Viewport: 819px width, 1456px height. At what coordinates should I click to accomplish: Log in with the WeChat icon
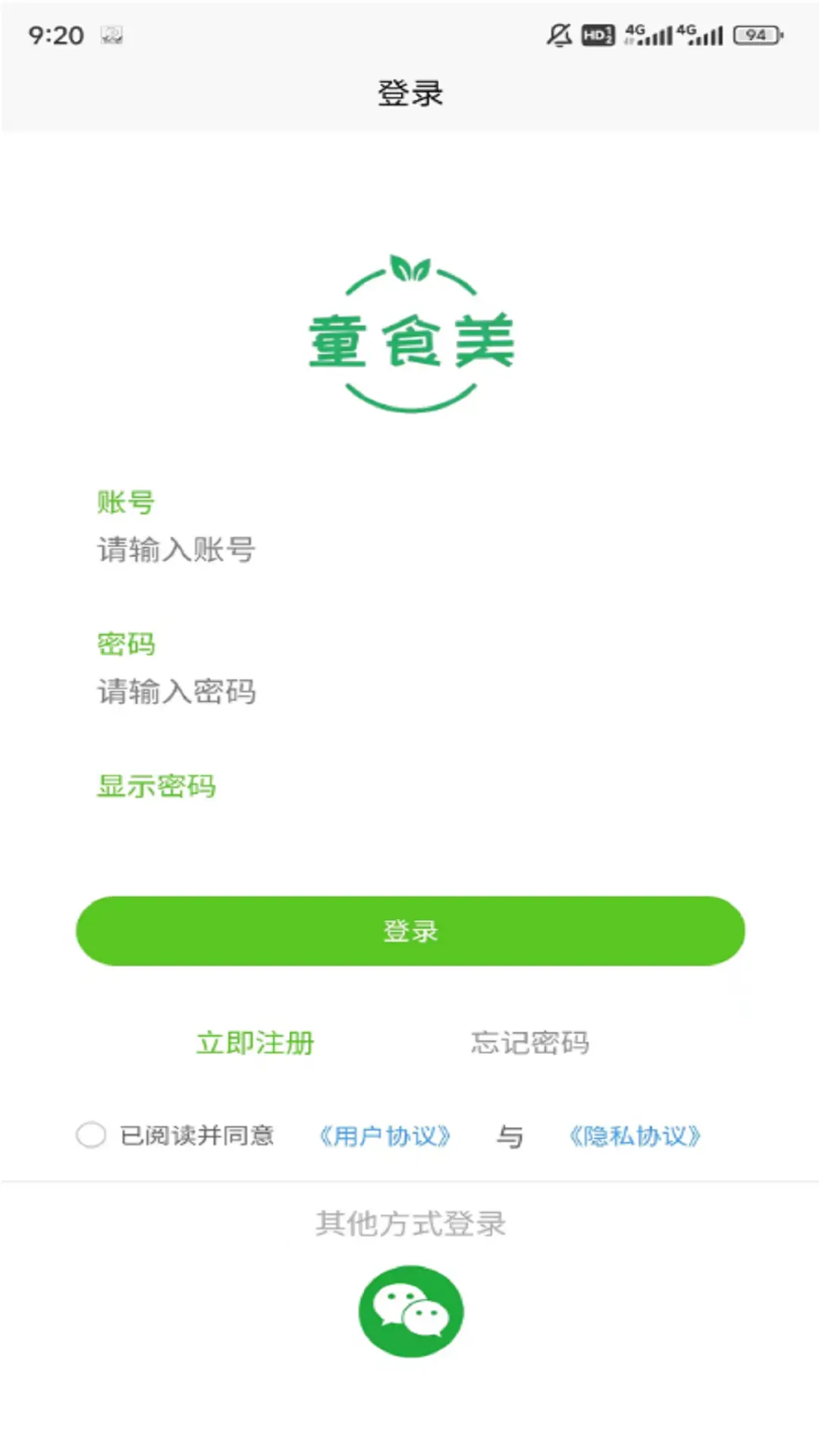[x=410, y=1311]
